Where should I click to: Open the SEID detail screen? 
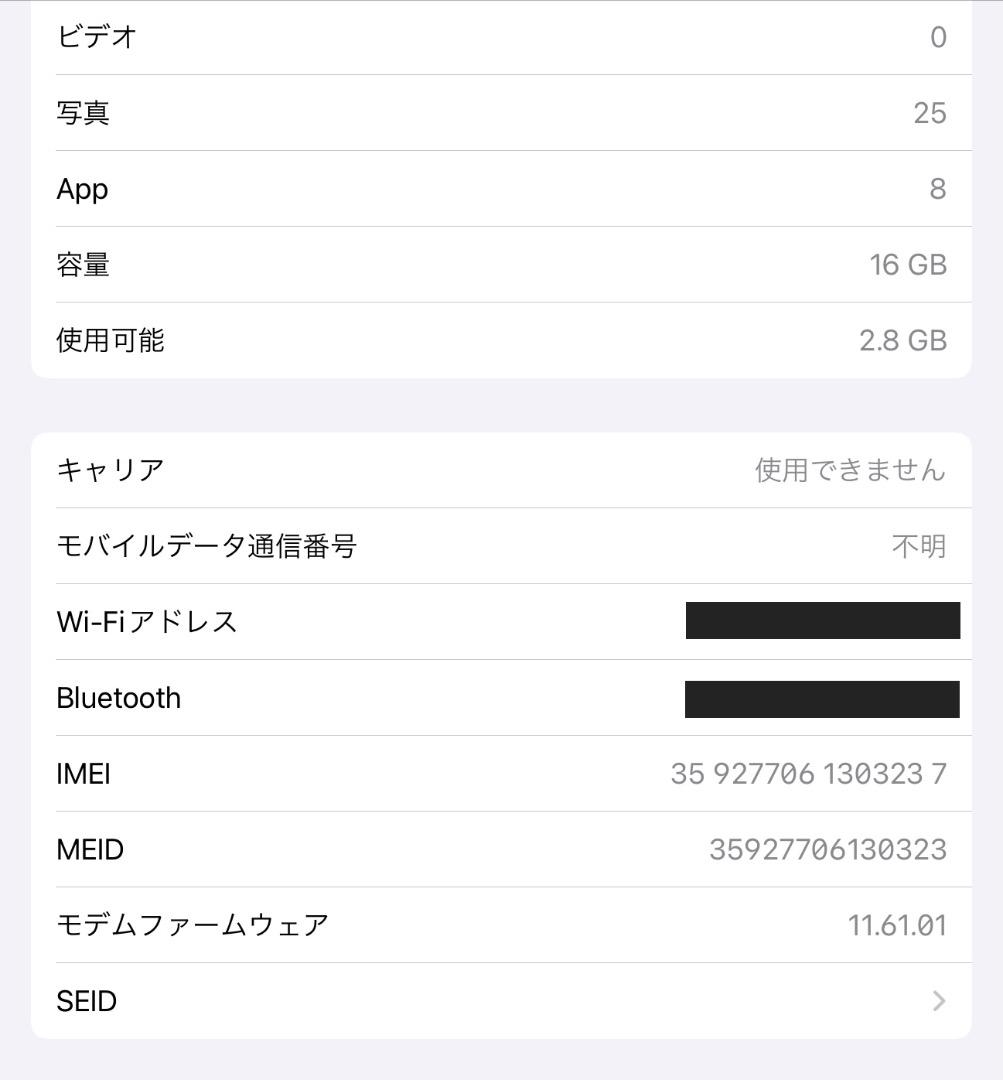tap(500, 1001)
